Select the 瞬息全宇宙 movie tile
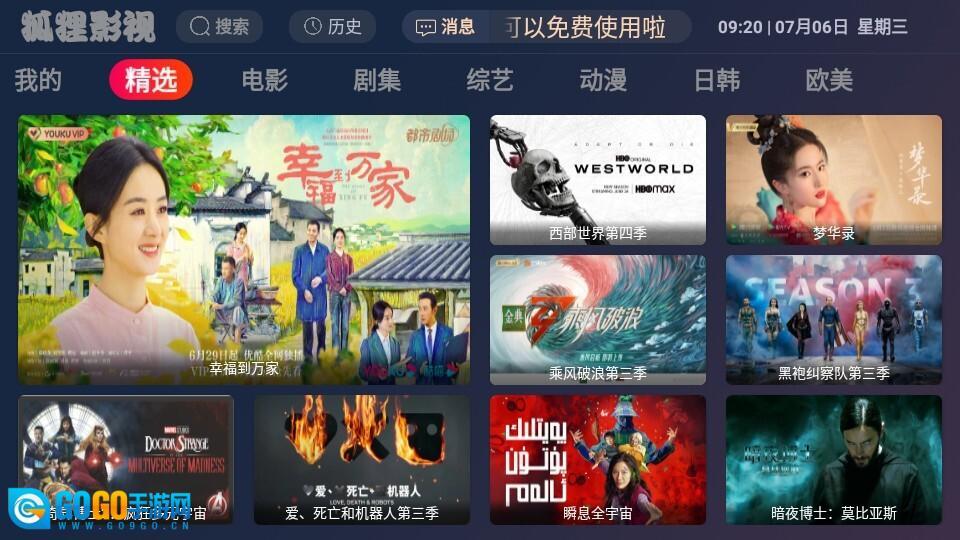 [x=598, y=460]
